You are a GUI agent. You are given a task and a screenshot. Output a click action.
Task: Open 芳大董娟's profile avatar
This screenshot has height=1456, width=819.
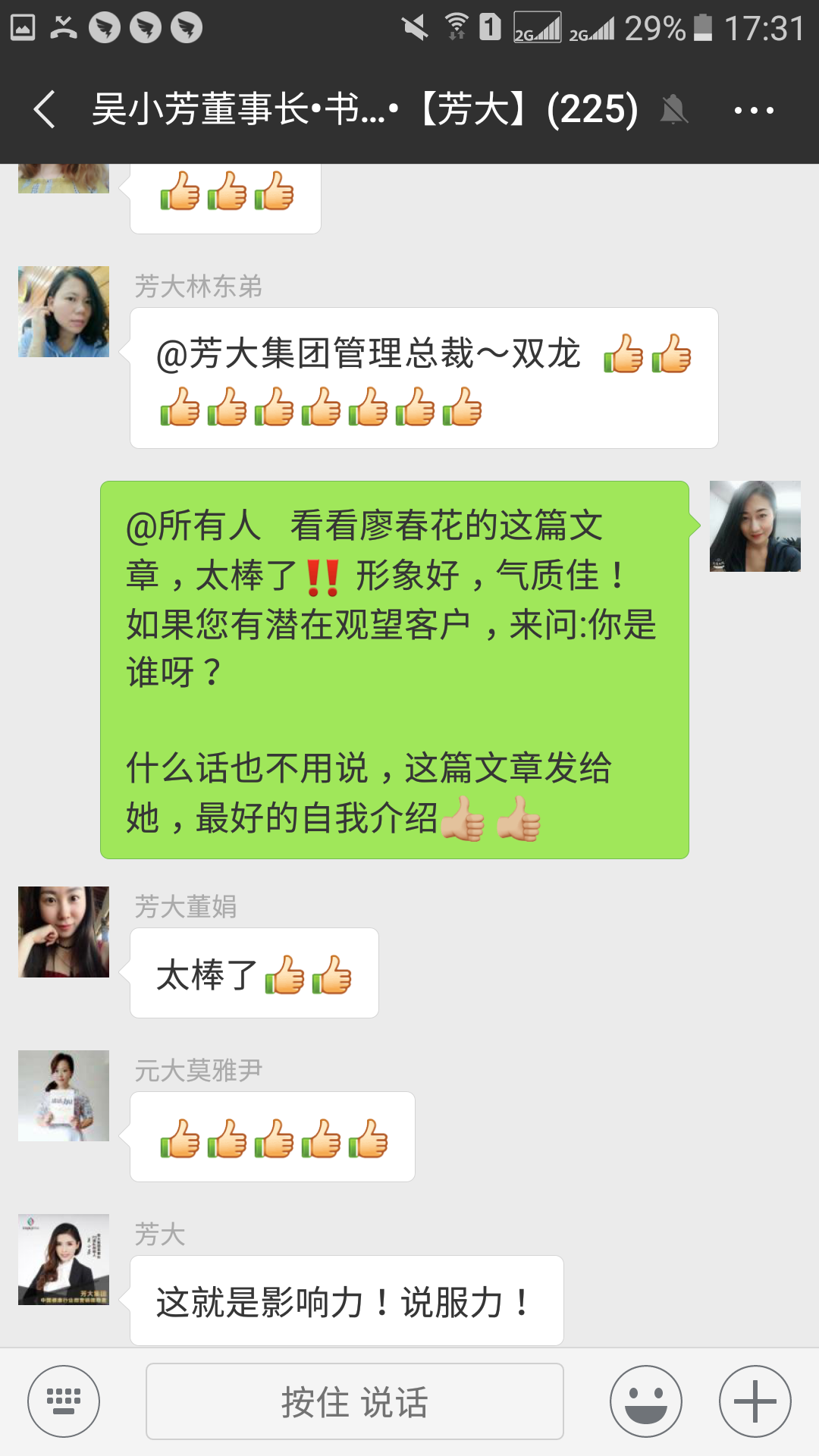coord(64,932)
